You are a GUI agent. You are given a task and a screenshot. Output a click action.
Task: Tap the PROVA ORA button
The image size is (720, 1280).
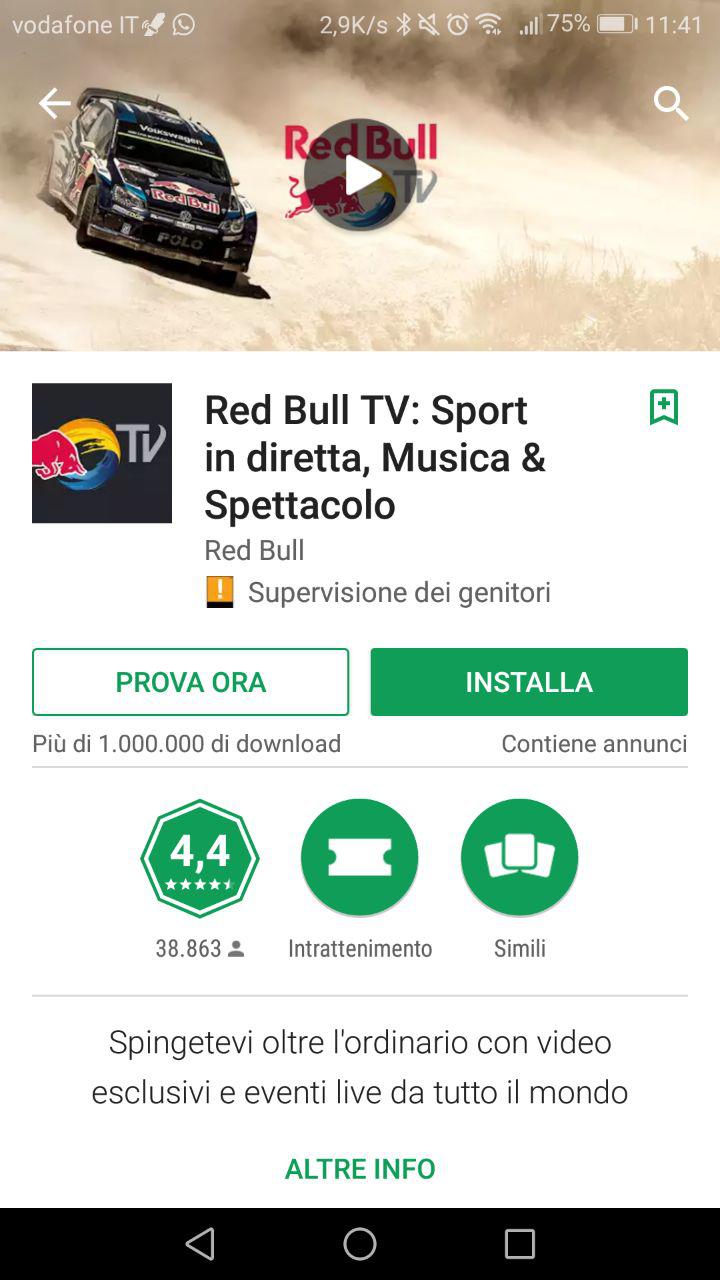click(190, 682)
